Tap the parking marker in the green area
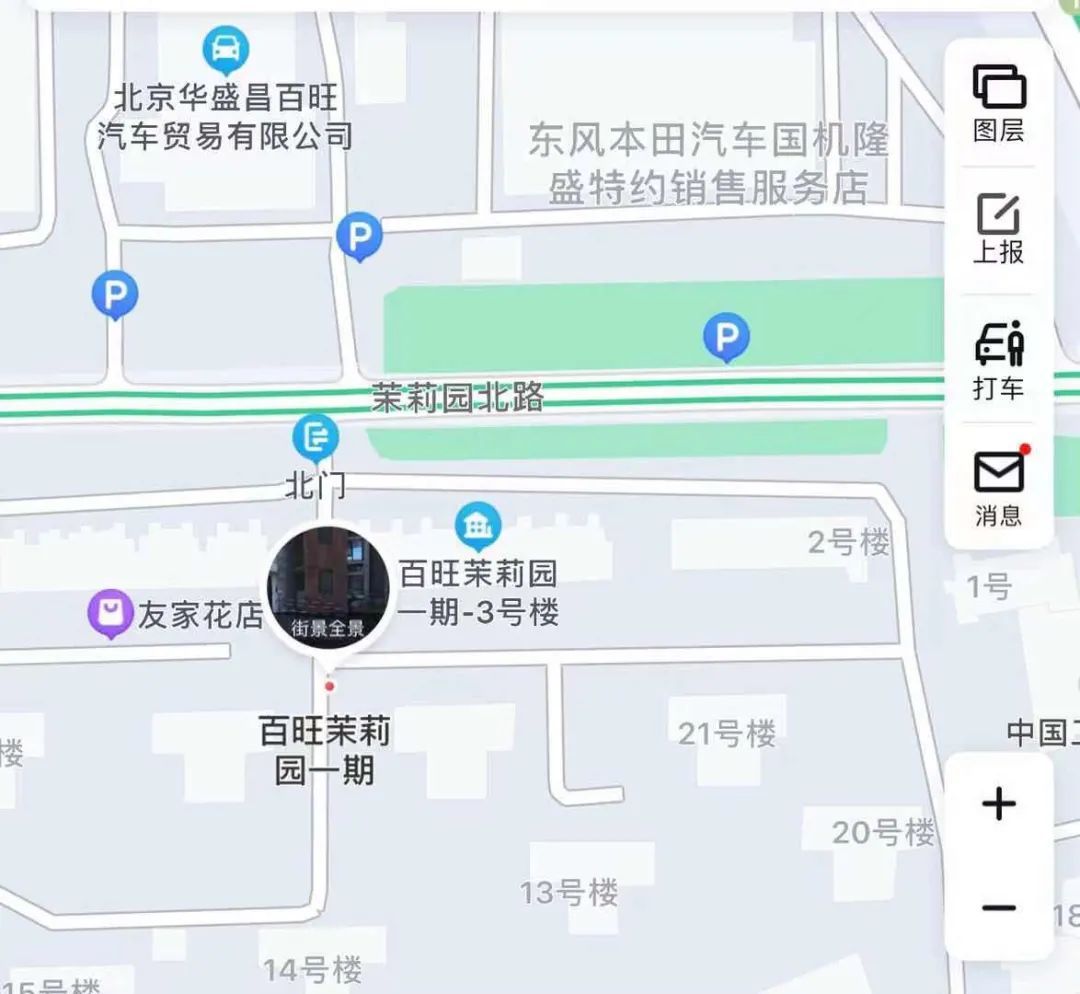 coord(726,336)
